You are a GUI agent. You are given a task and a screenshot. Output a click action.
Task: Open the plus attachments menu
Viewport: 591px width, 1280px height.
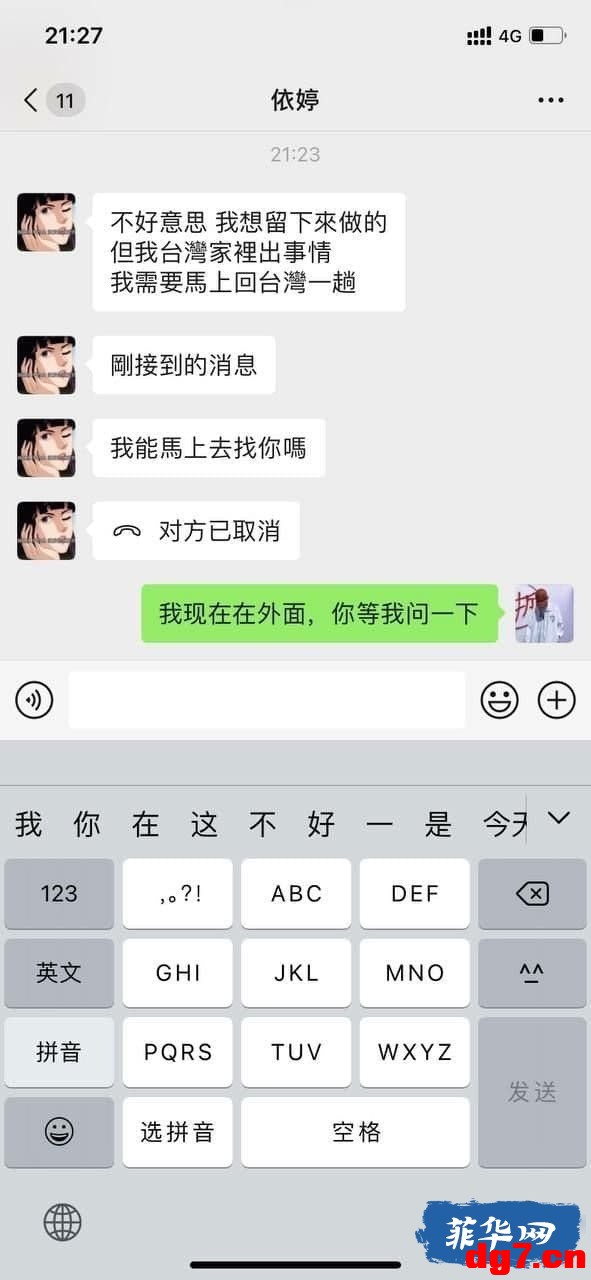click(x=557, y=700)
